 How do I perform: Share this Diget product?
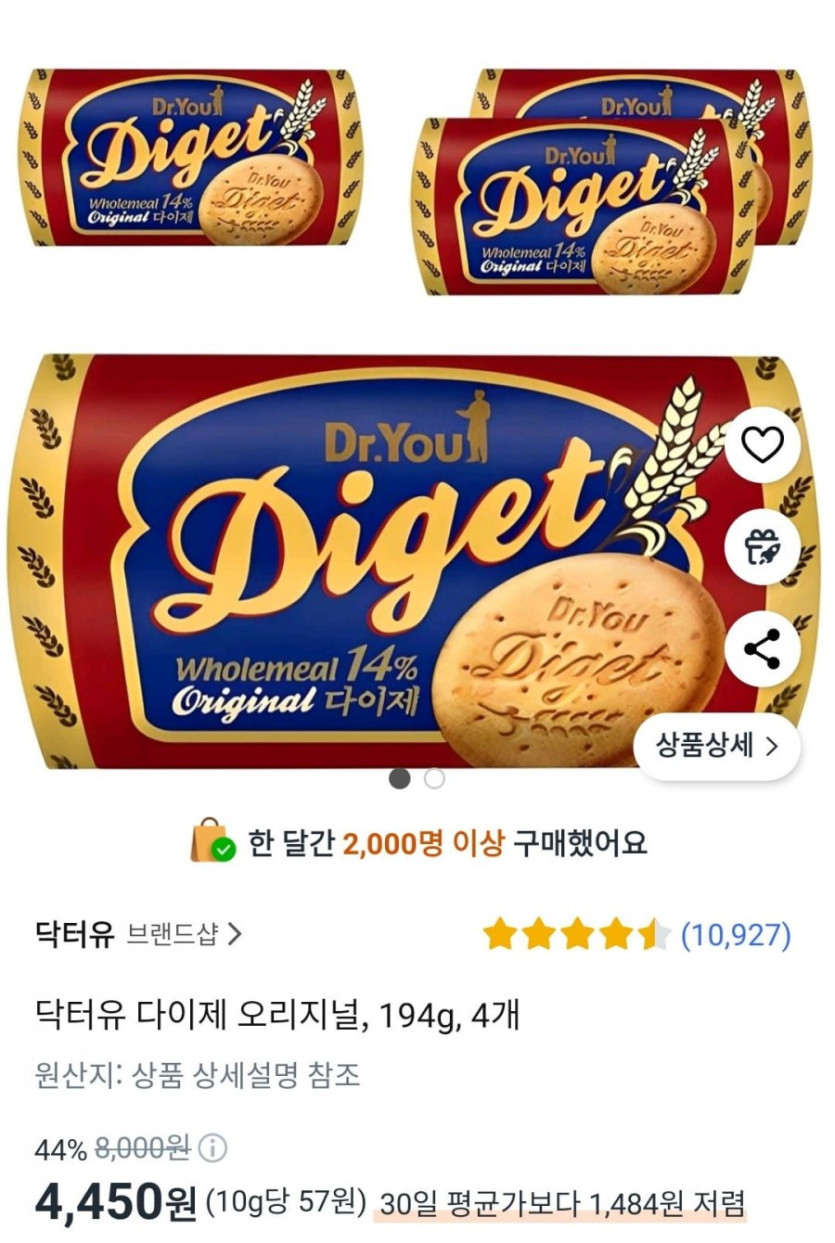coord(762,649)
